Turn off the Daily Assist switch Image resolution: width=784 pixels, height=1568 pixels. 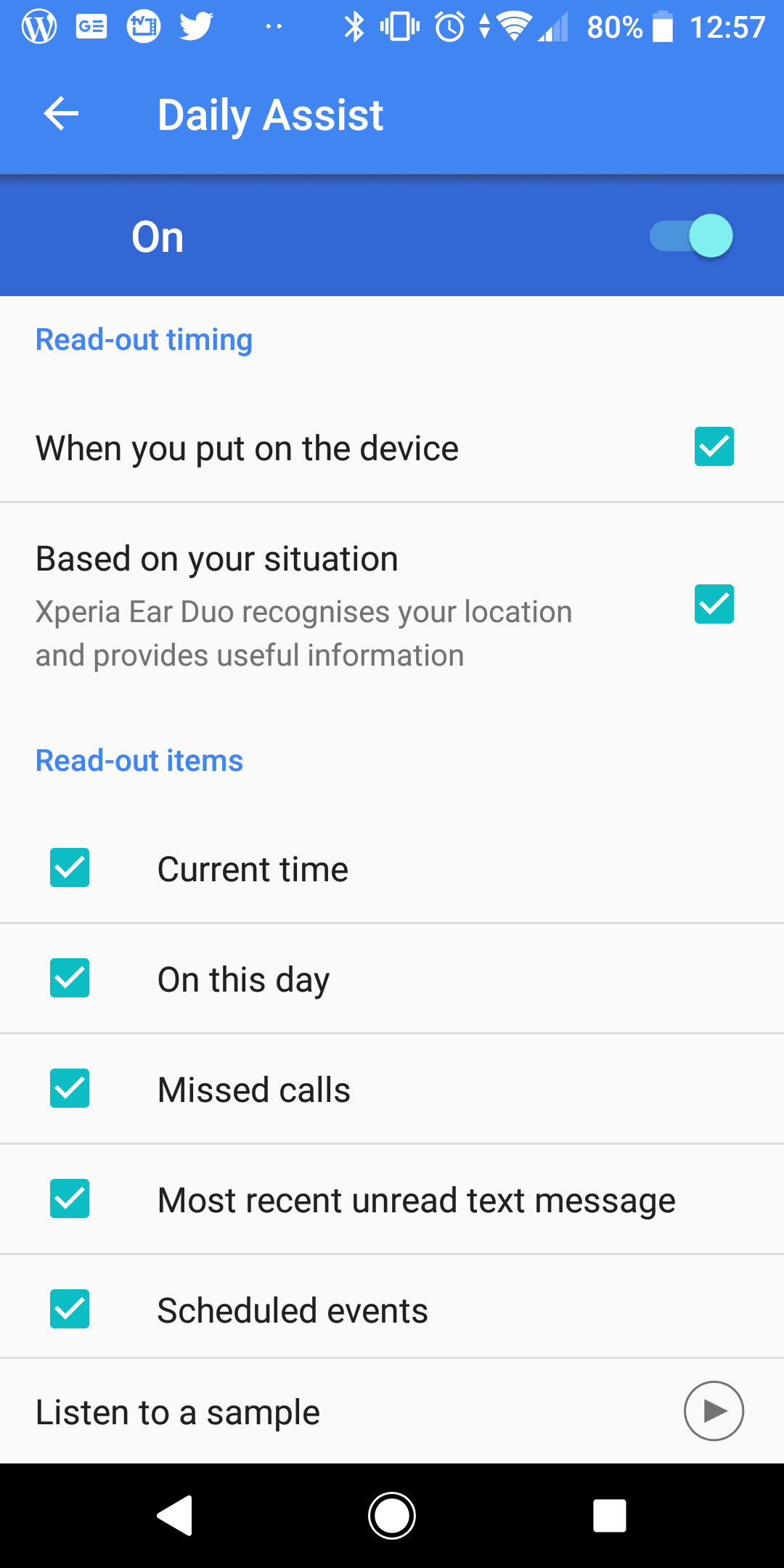[691, 236]
